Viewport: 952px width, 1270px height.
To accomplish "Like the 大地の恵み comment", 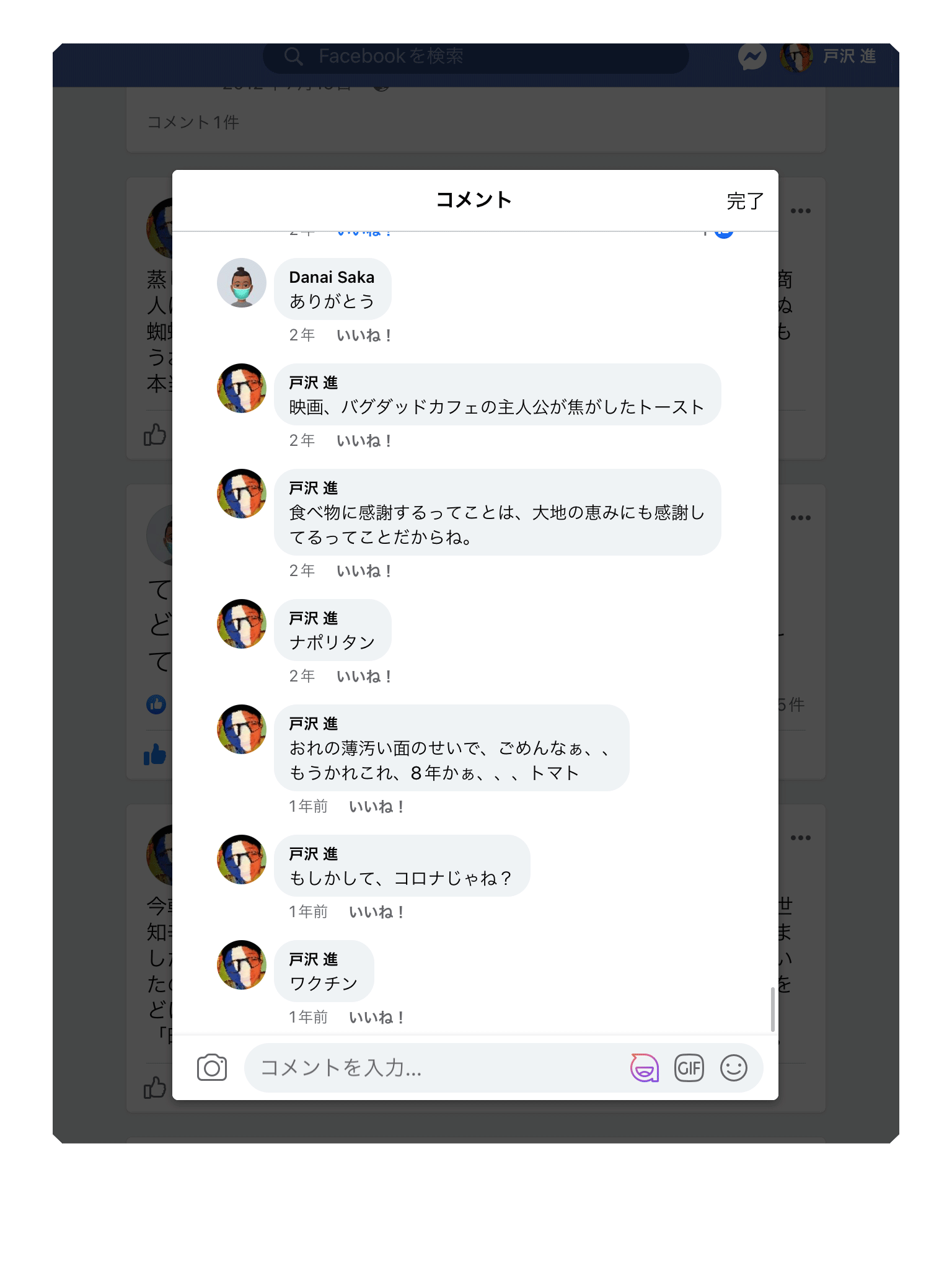I will pos(364,571).
